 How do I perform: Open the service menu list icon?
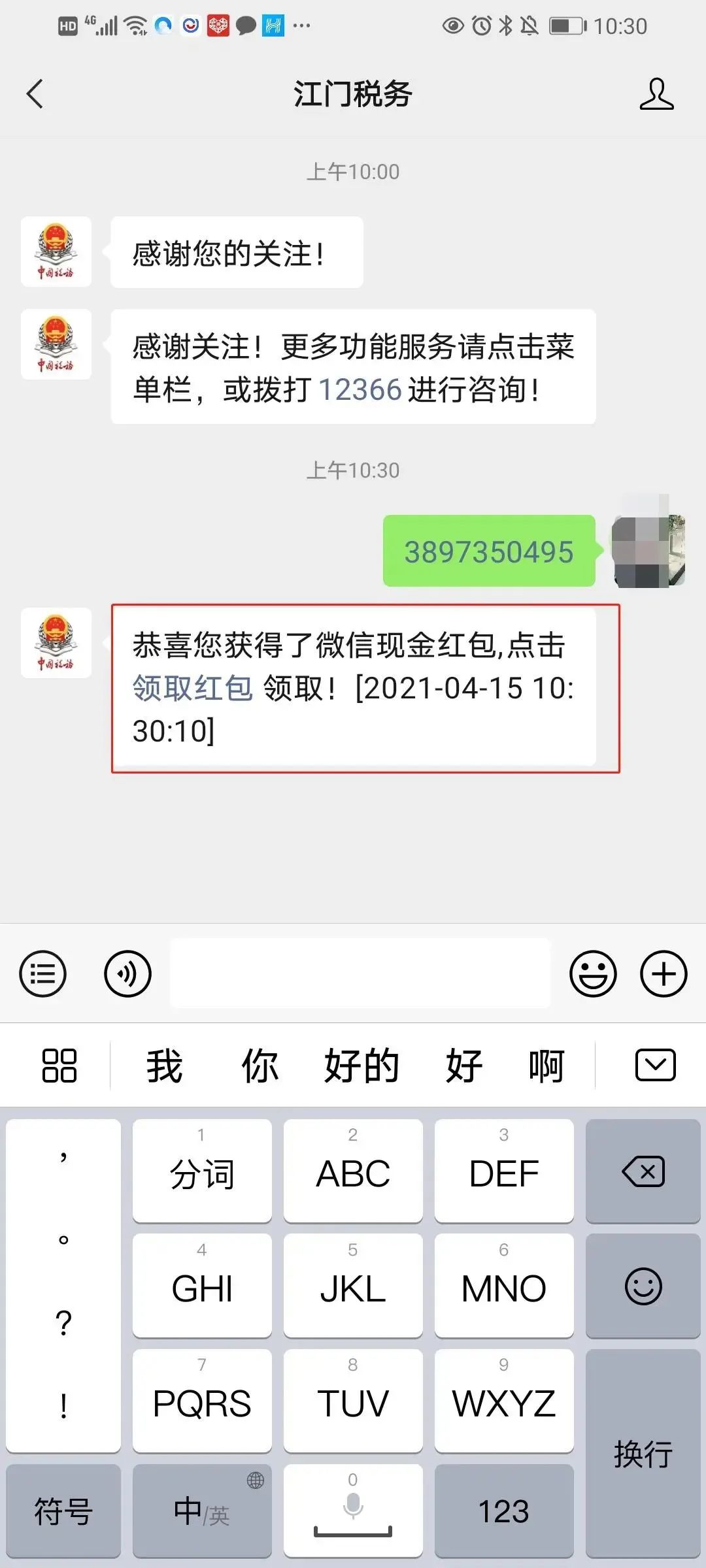coord(43,973)
